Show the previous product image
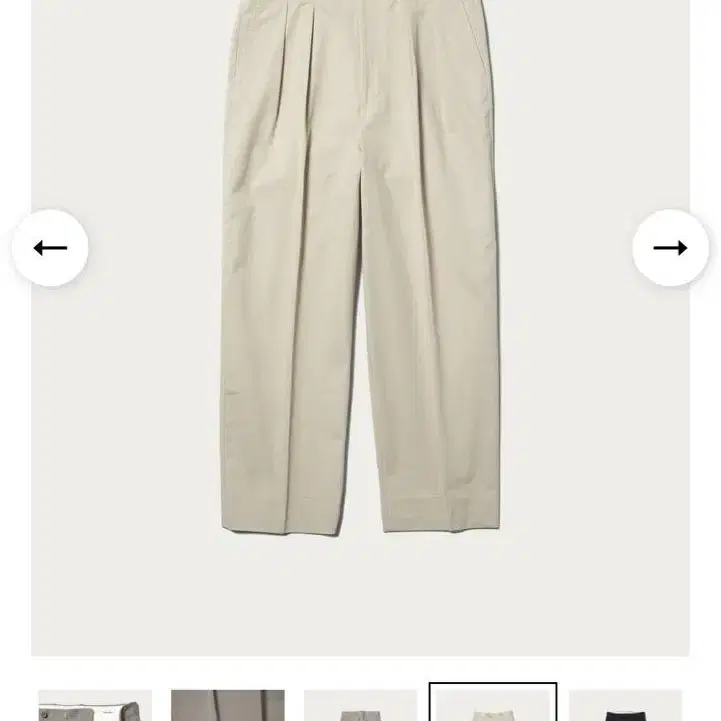 click(50, 248)
